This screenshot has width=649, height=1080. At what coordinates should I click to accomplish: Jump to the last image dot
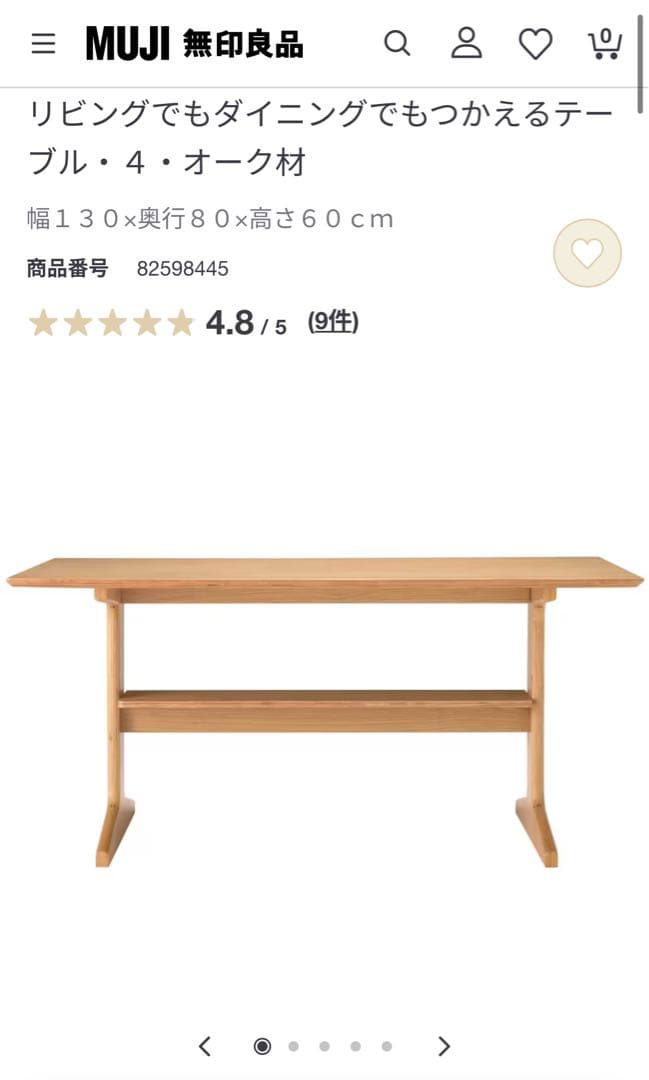coord(386,1046)
